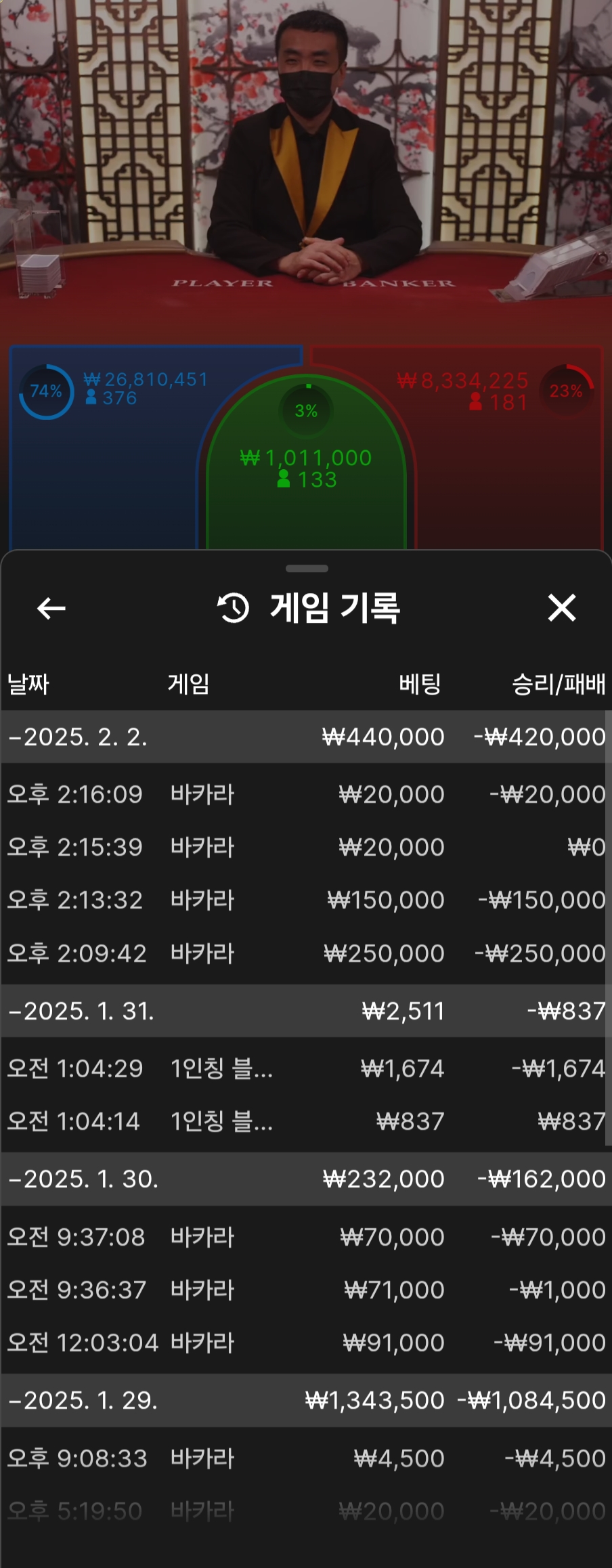Open the 오전 9:37:08 바카라 record
The image size is (612, 1568).
(305, 1237)
